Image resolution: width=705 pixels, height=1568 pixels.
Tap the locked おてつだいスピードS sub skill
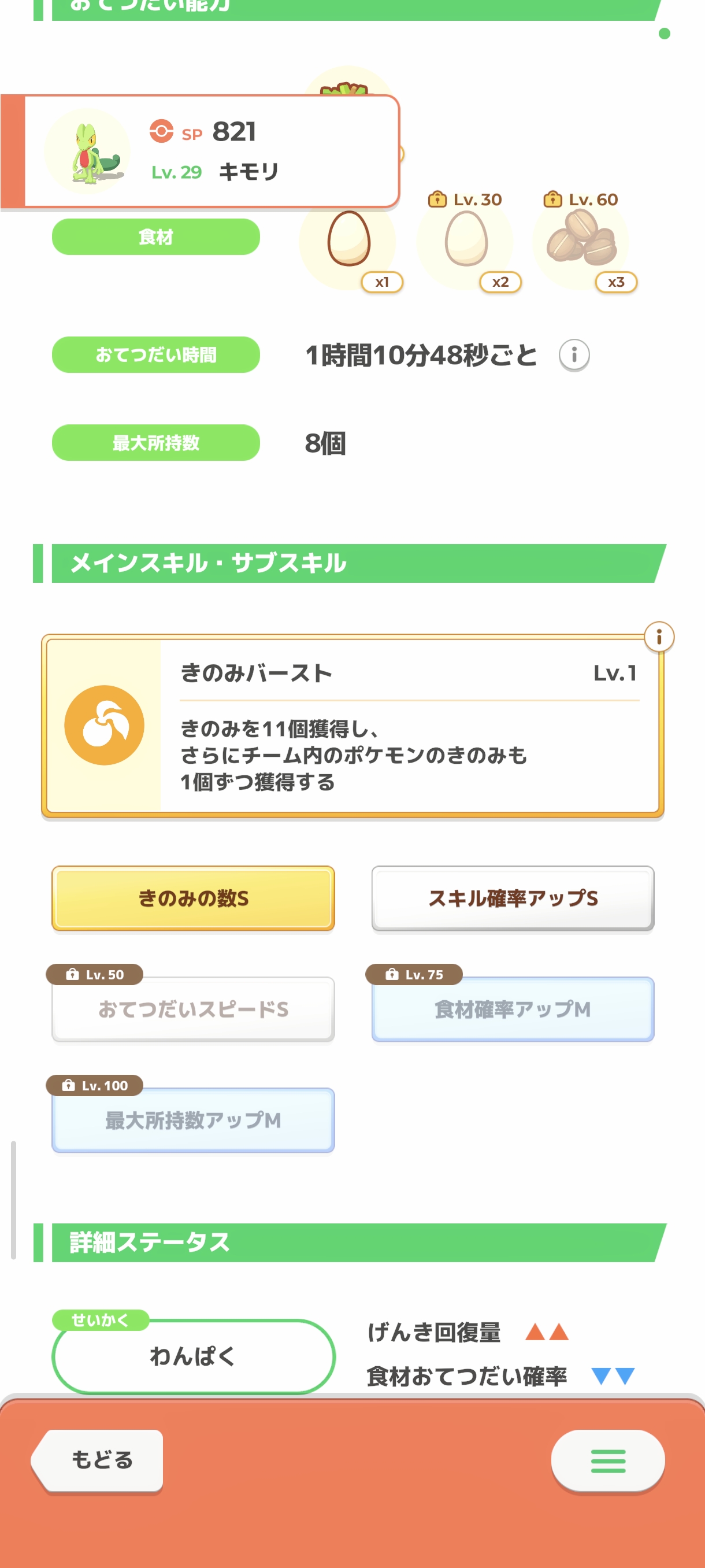193,1008
